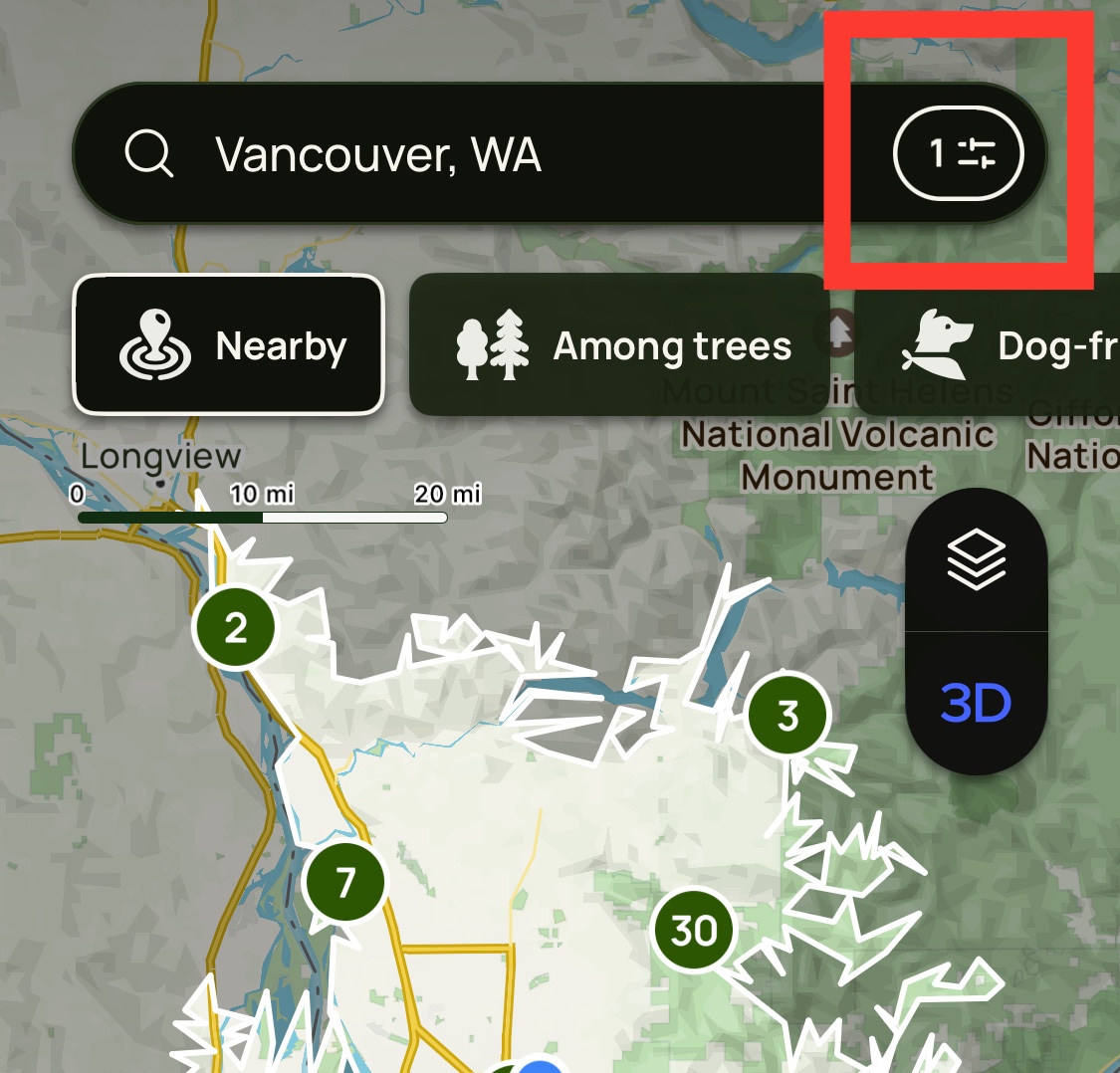Open the filters button showing 1 active
1120x1073 pixels.
[x=958, y=153]
